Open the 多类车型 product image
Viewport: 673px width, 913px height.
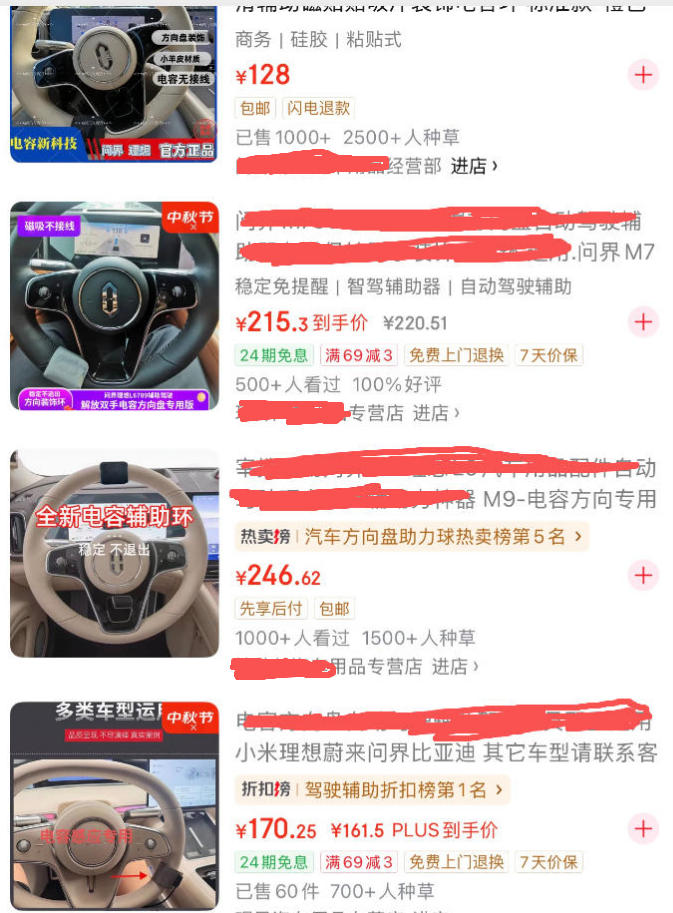click(114, 805)
